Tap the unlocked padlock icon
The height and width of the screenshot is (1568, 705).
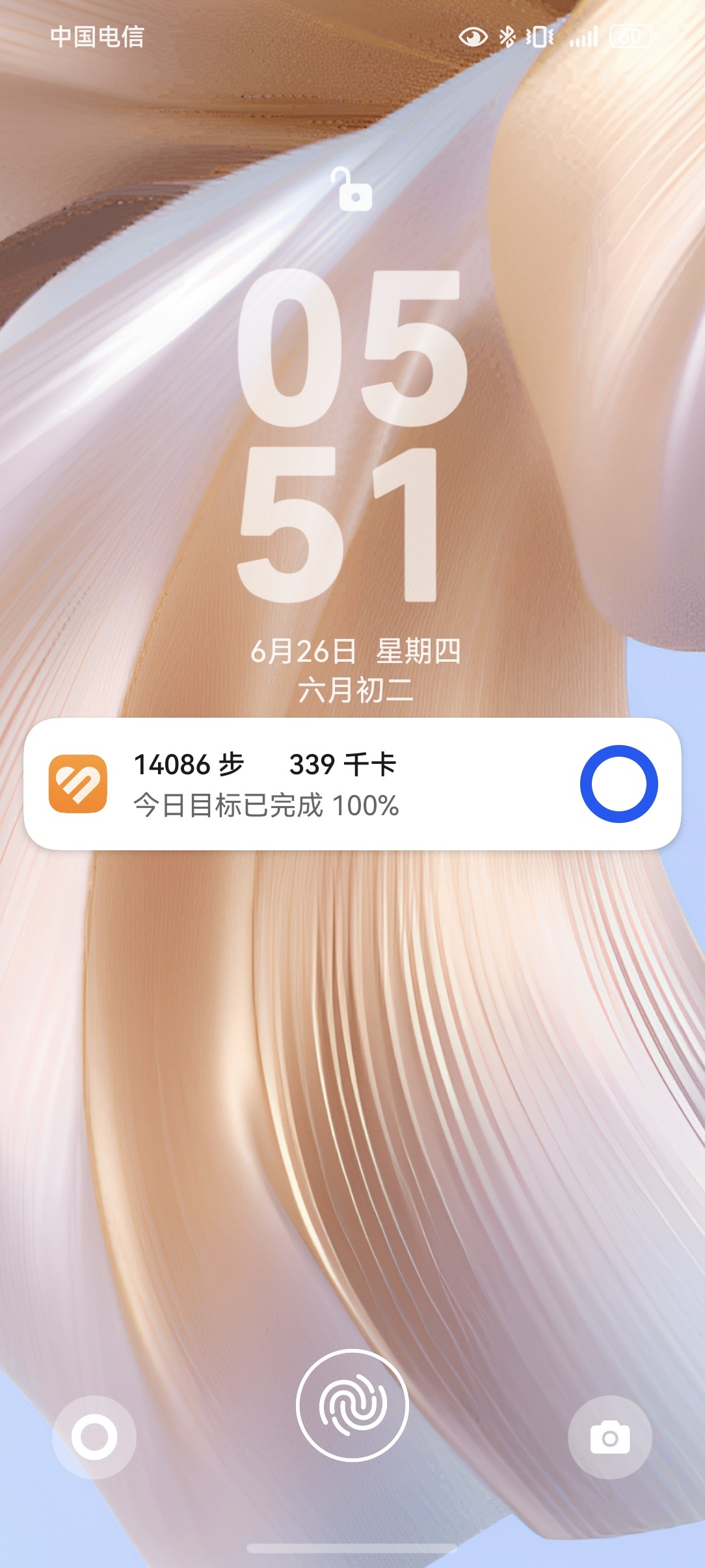(x=353, y=190)
